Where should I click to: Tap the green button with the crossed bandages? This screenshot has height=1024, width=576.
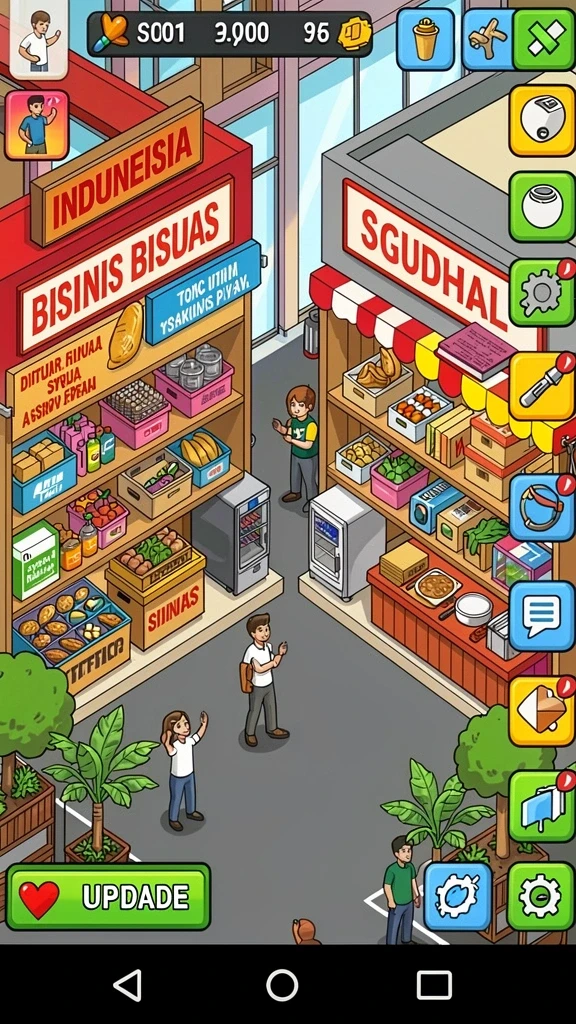543,39
